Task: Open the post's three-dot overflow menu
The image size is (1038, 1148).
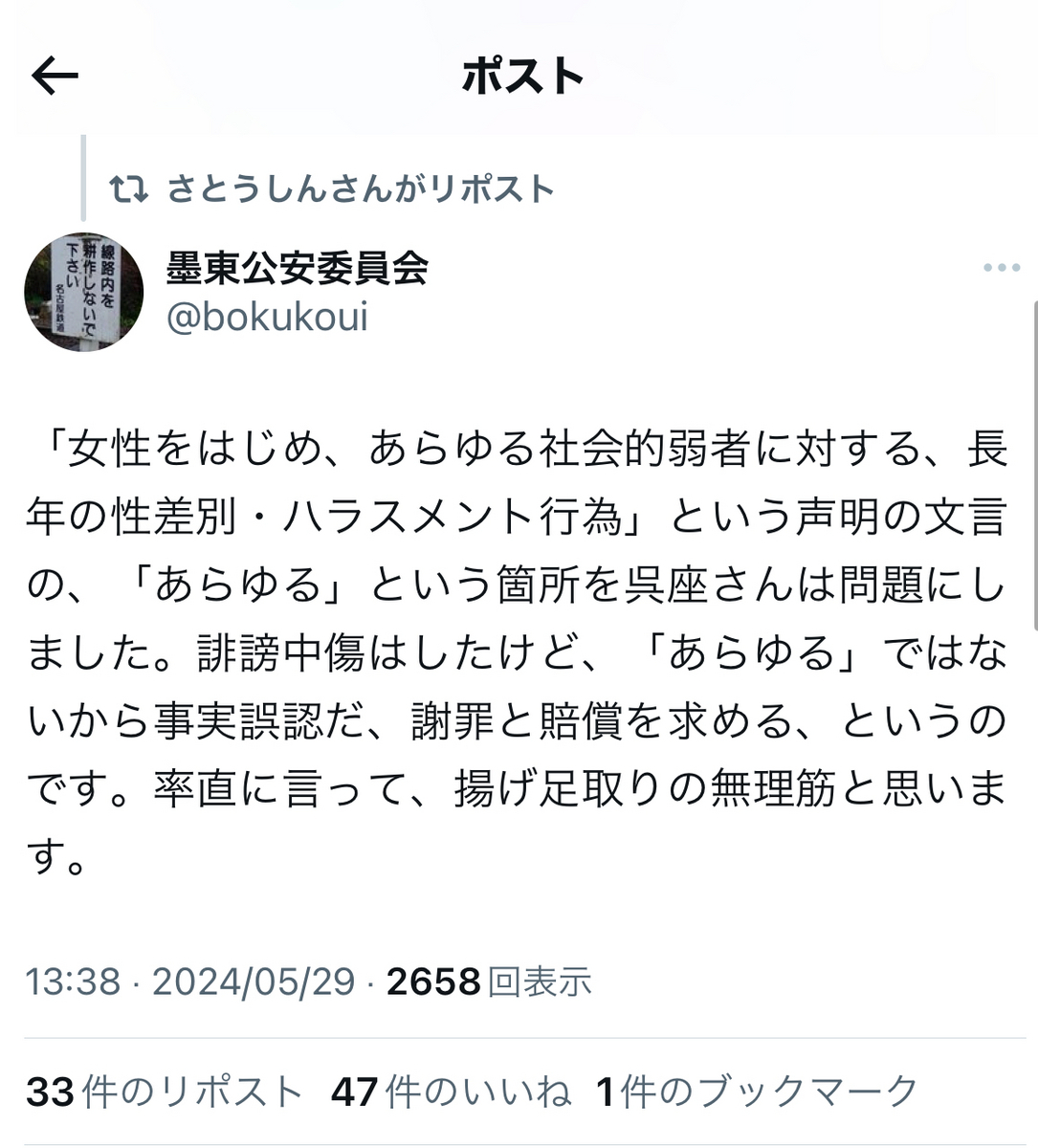Action: point(1001,268)
